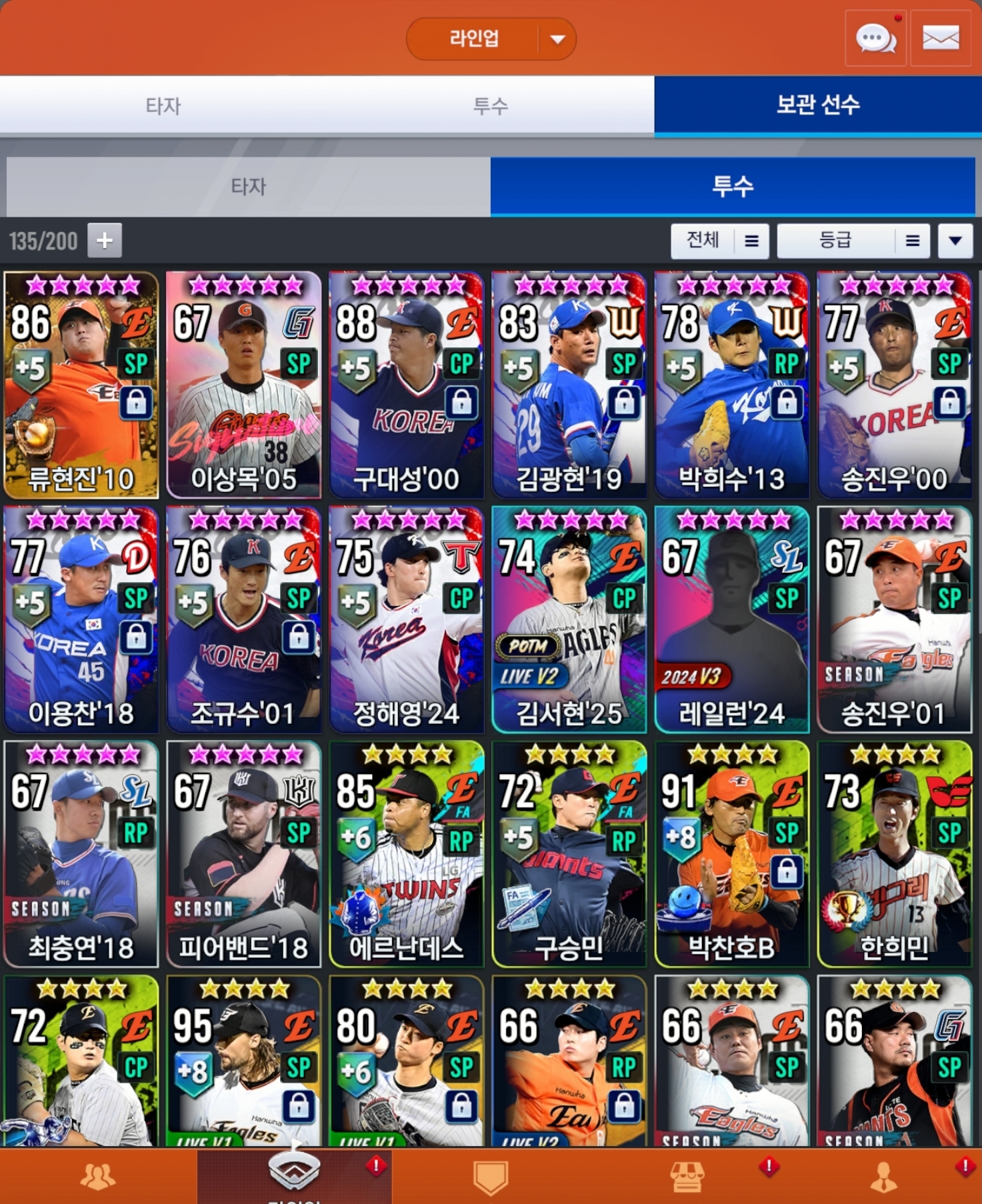
Task: Open the 김서현'25 player card
Action: (569, 619)
